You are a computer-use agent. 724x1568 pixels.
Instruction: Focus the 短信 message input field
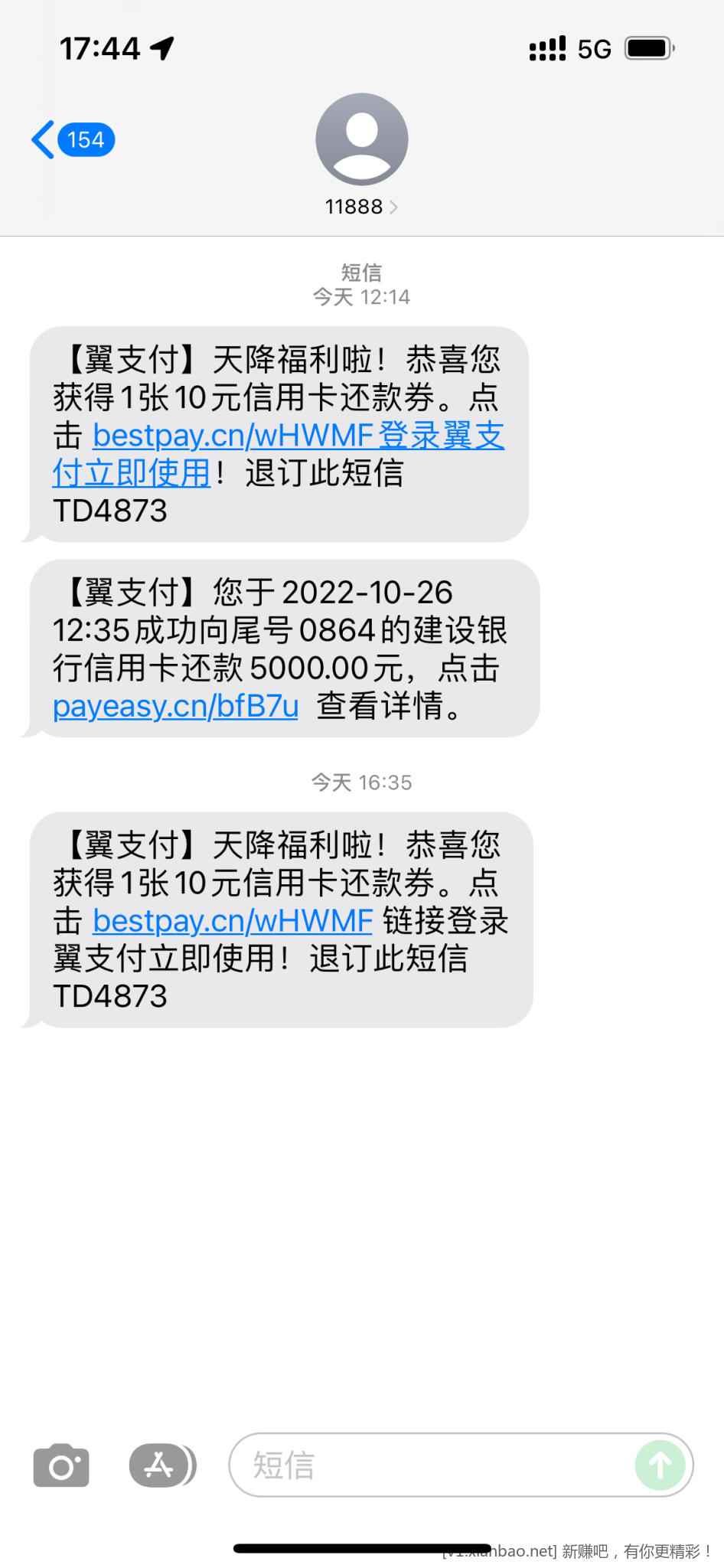click(x=429, y=1465)
